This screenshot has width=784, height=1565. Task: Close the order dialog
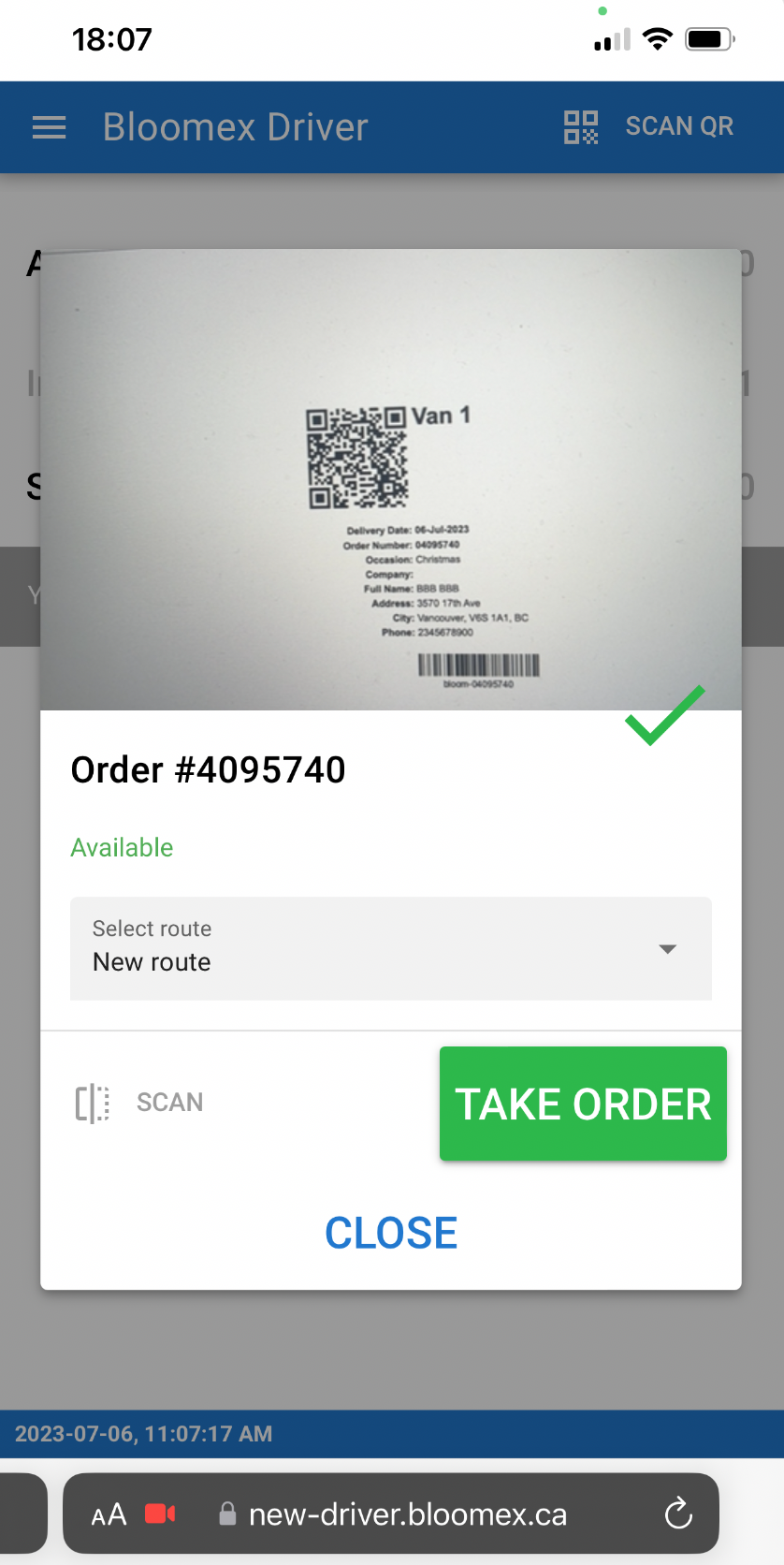click(391, 1233)
